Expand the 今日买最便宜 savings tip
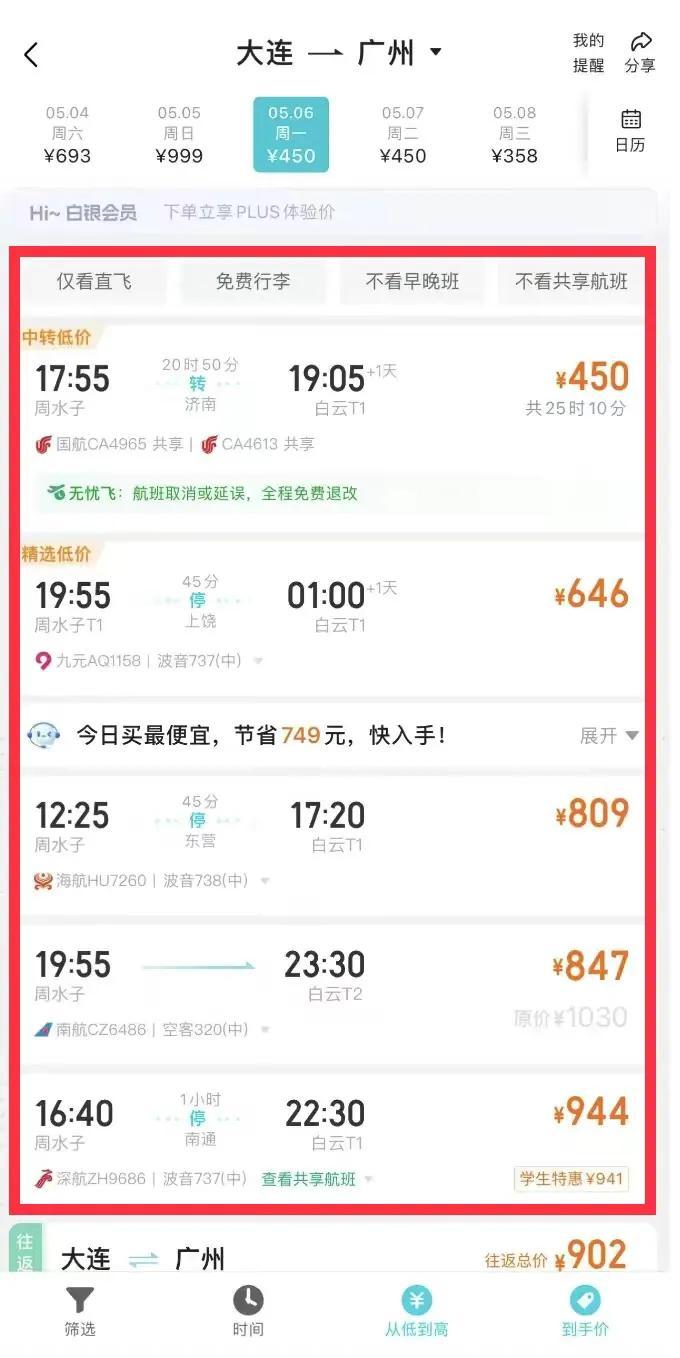This screenshot has width=680, height=1358. click(x=609, y=736)
